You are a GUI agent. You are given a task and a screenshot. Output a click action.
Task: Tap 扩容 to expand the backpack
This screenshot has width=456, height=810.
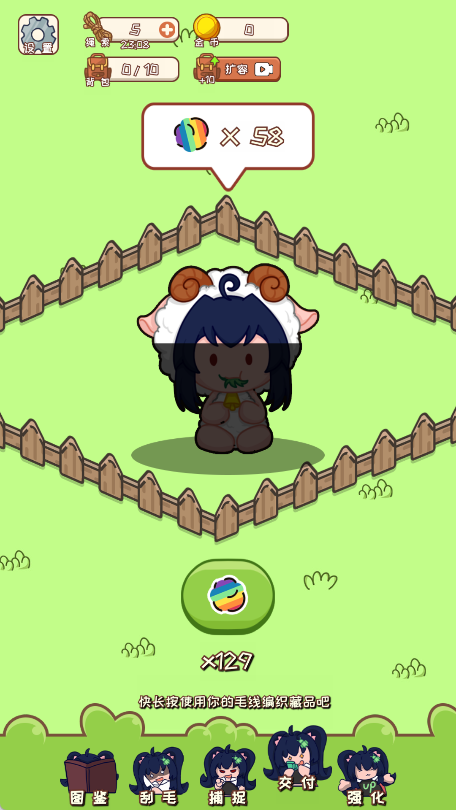238,69
